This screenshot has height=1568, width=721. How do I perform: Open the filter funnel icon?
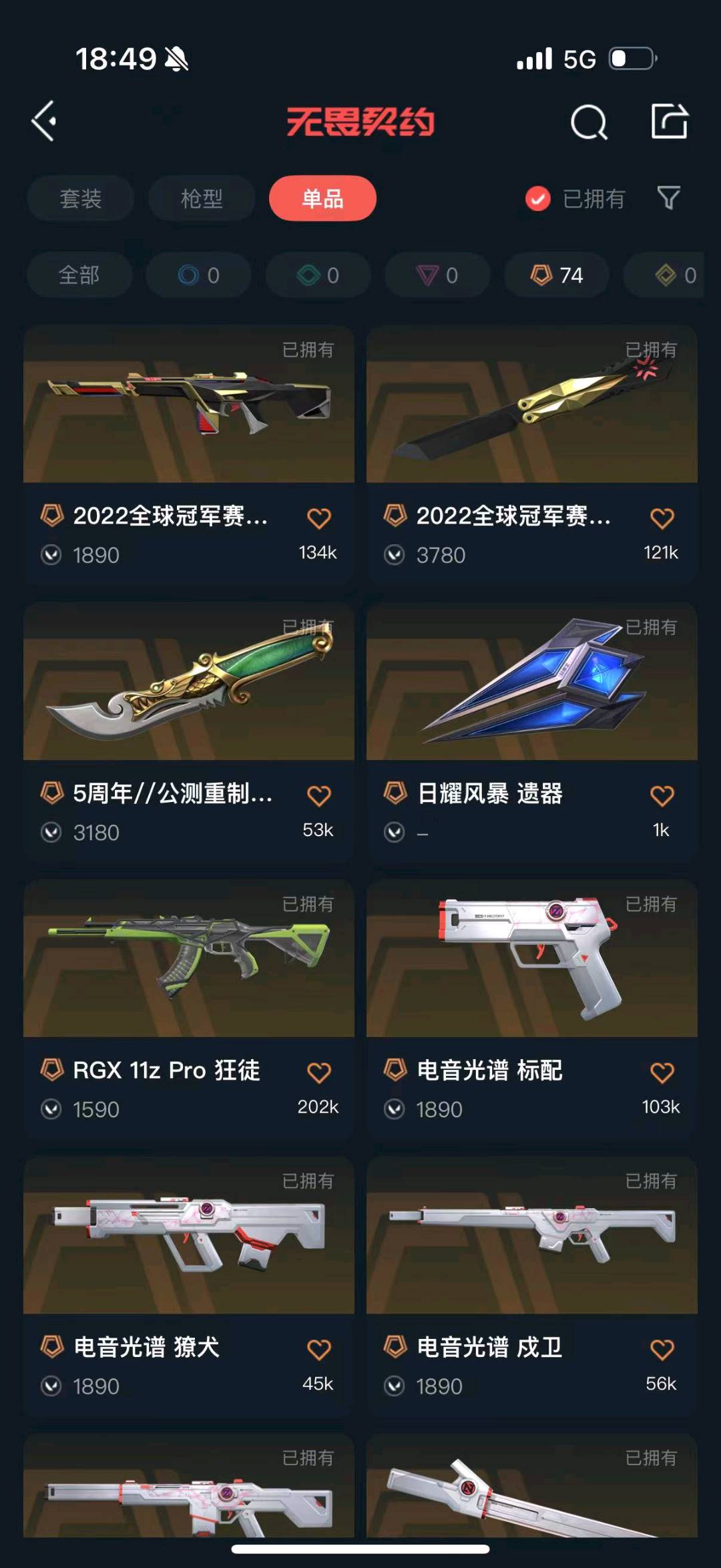coord(668,198)
